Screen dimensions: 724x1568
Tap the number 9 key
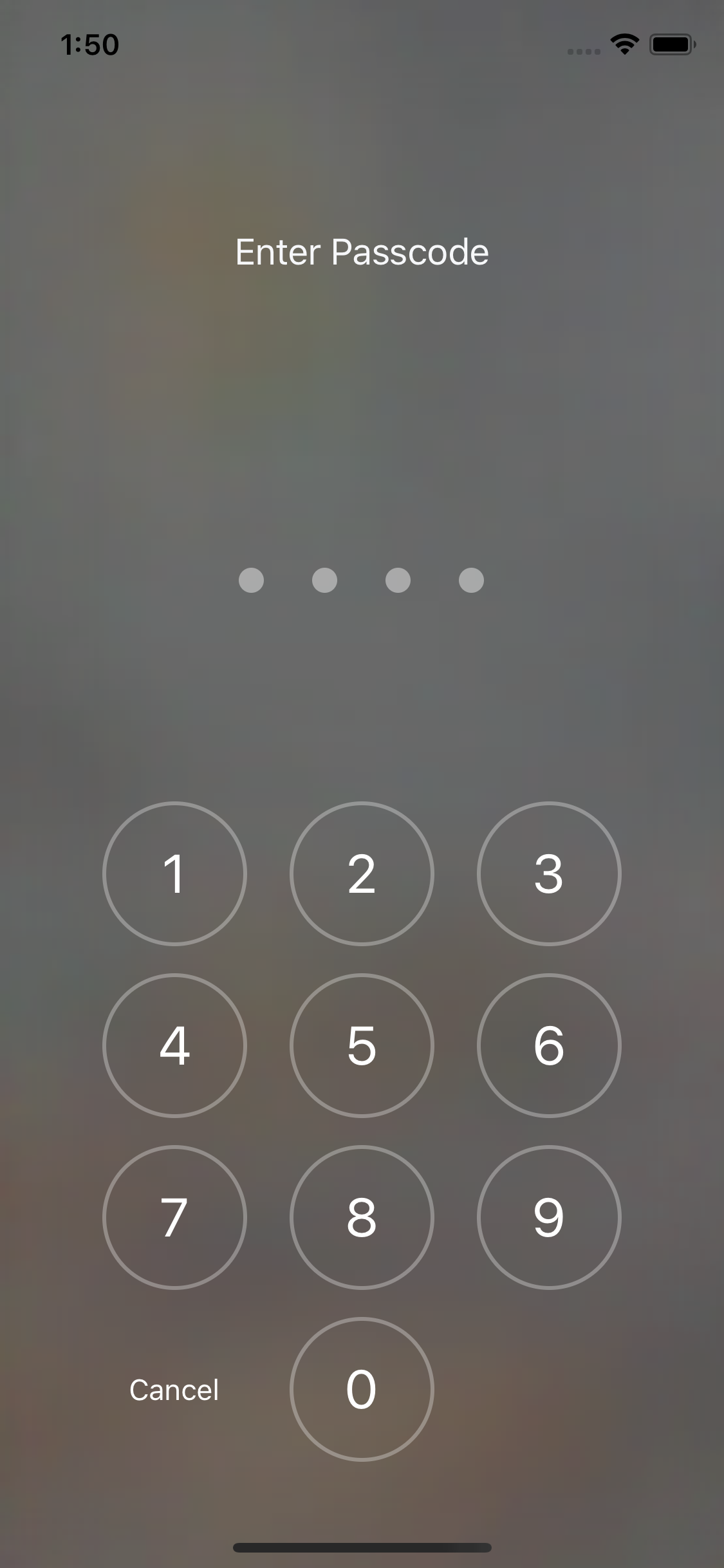coord(549,1217)
